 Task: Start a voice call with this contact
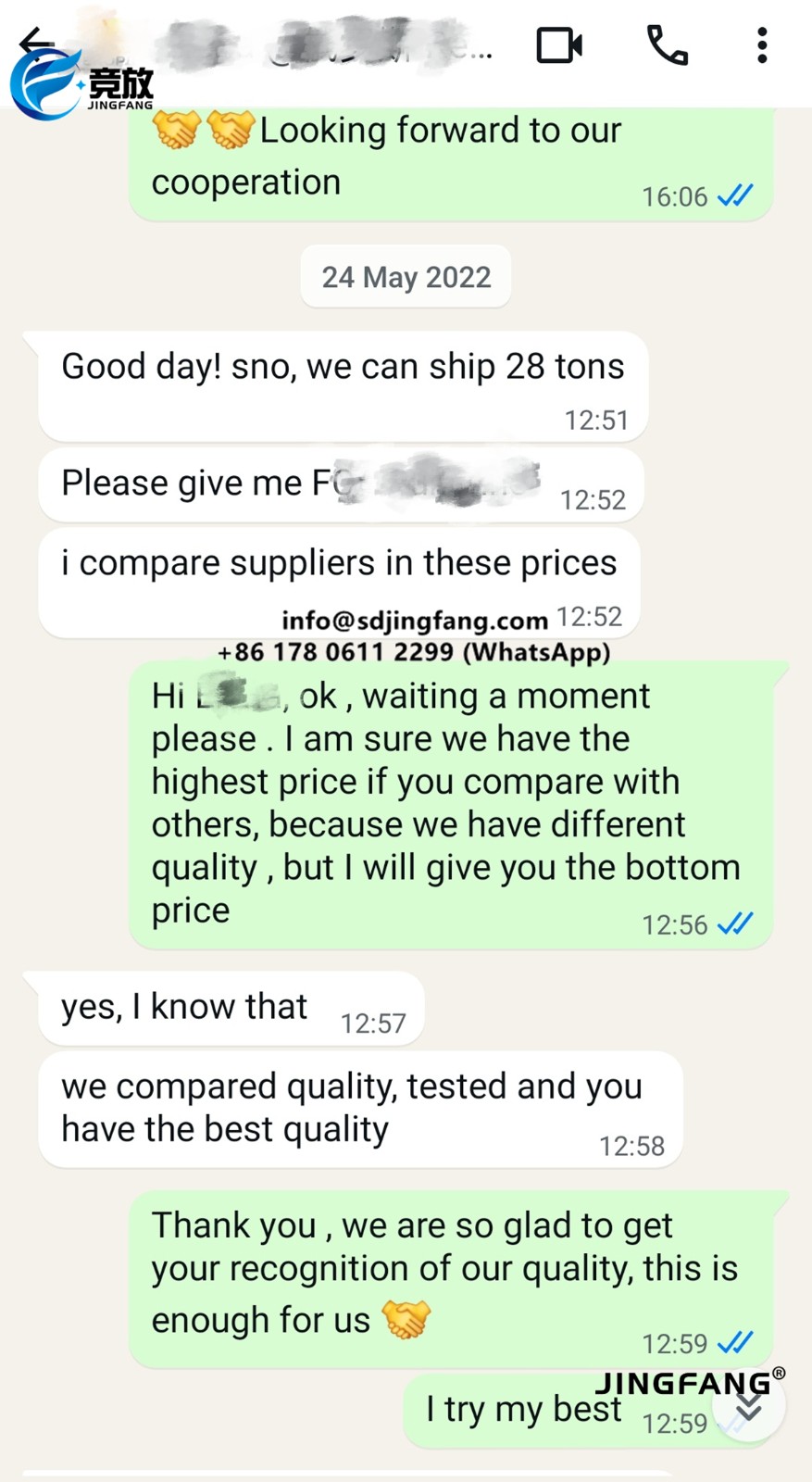(667, 45)
